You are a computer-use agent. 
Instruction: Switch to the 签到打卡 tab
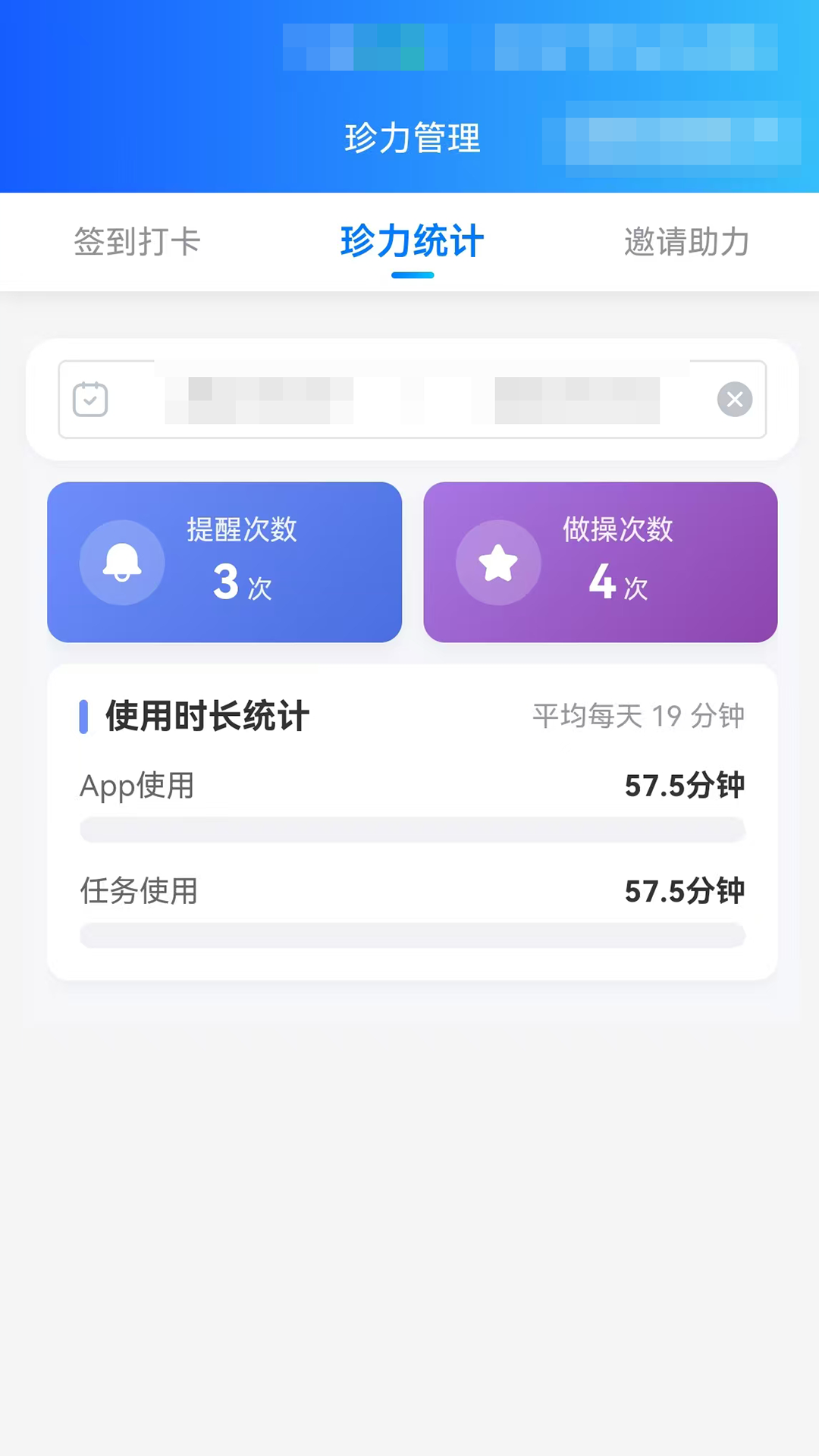click(137, 242)
